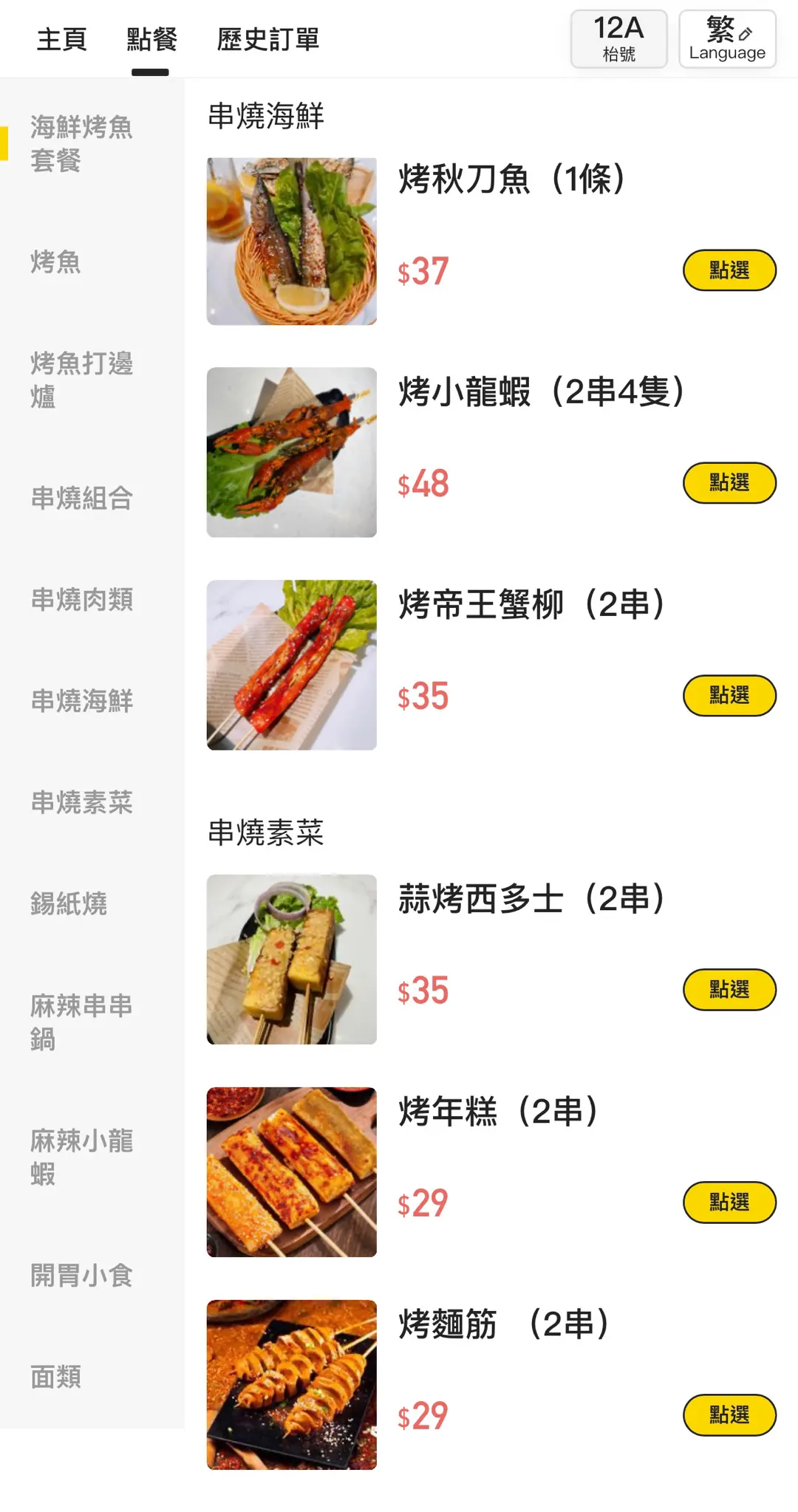Order 蒜烤西多士 using 點選
This screenshot has width=798, height=1512.
pos(729,989)
